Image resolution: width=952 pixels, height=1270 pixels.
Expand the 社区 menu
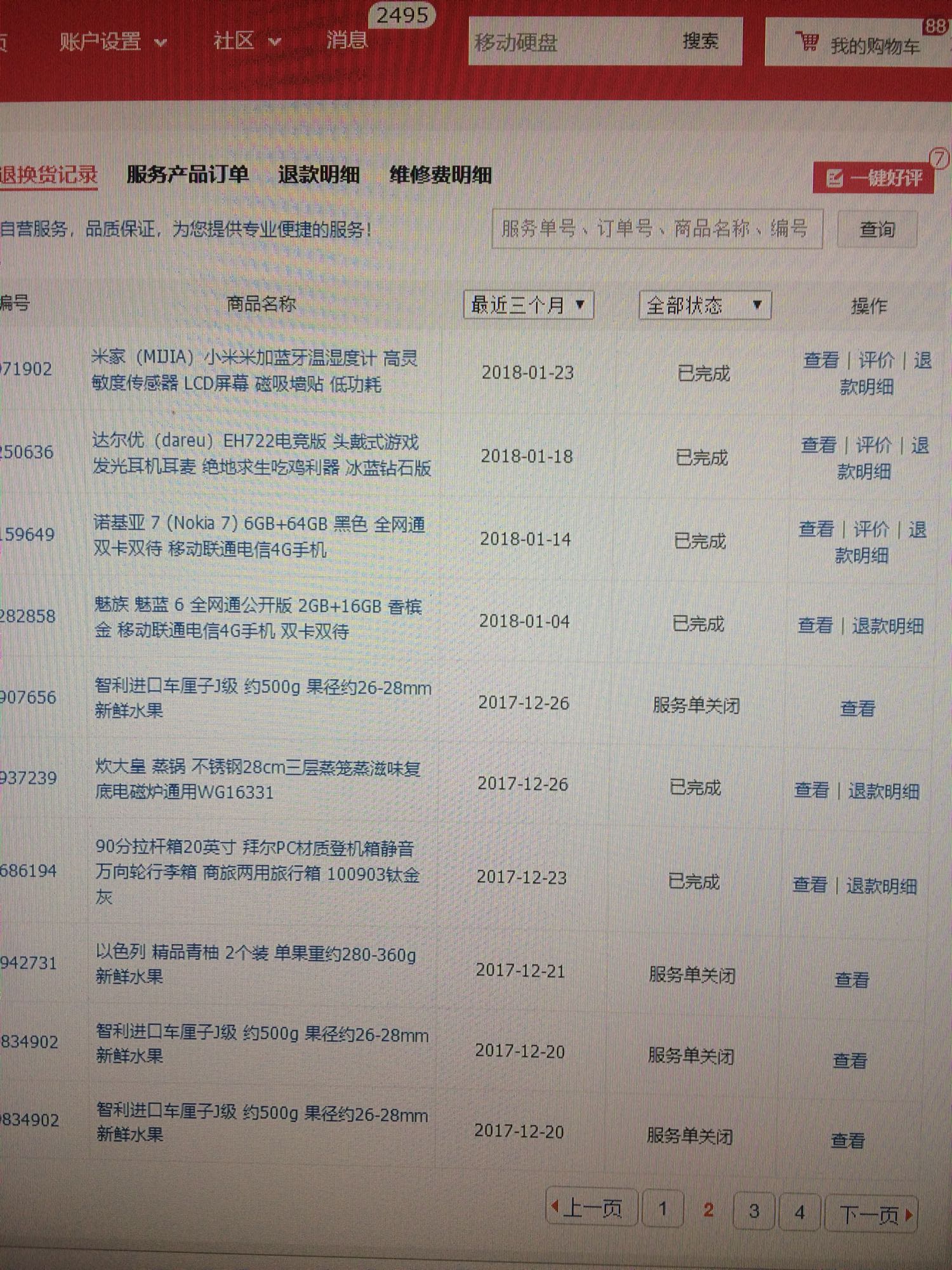pos(246,41)
